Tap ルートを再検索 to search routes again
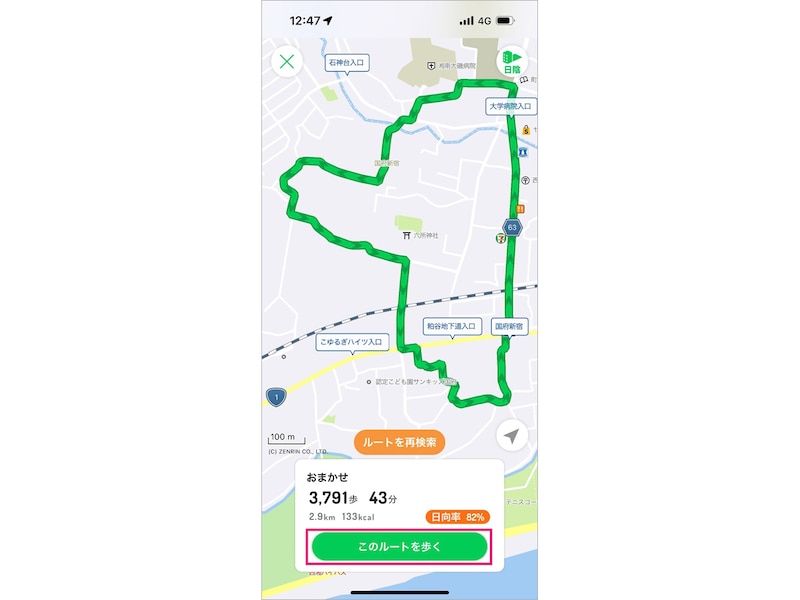 [x=399, y=442]
